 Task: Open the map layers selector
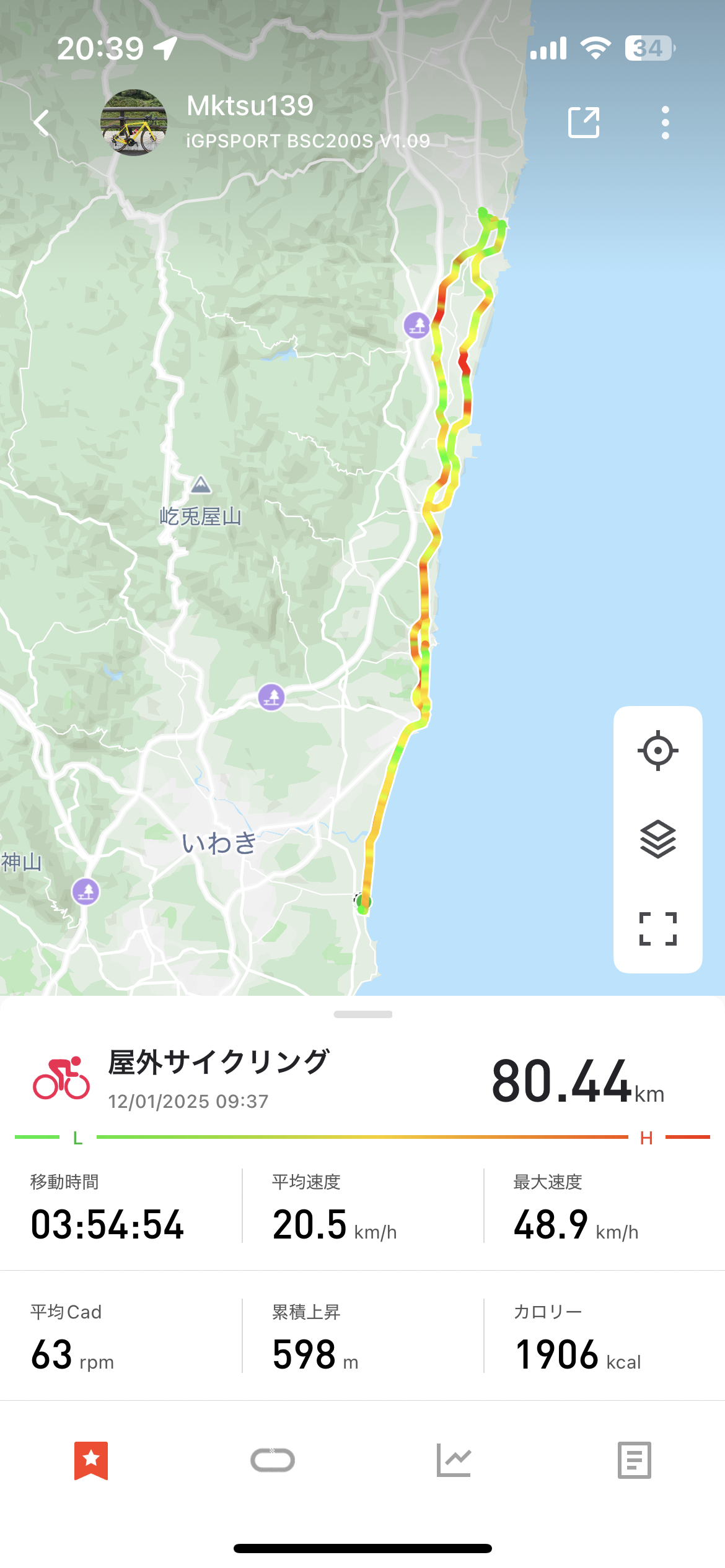(x=657, y=839)
